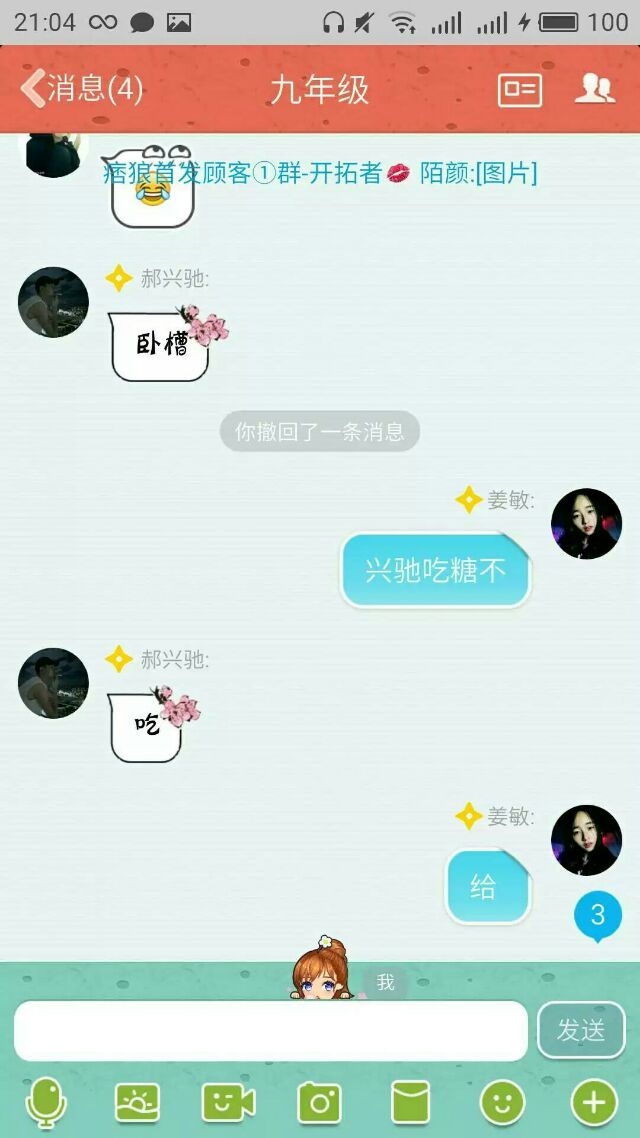Open 姜敏's avatar next to 兴驰吃糖不
The width and height of the screenshot is (640, 1138).
pos(586,523)
